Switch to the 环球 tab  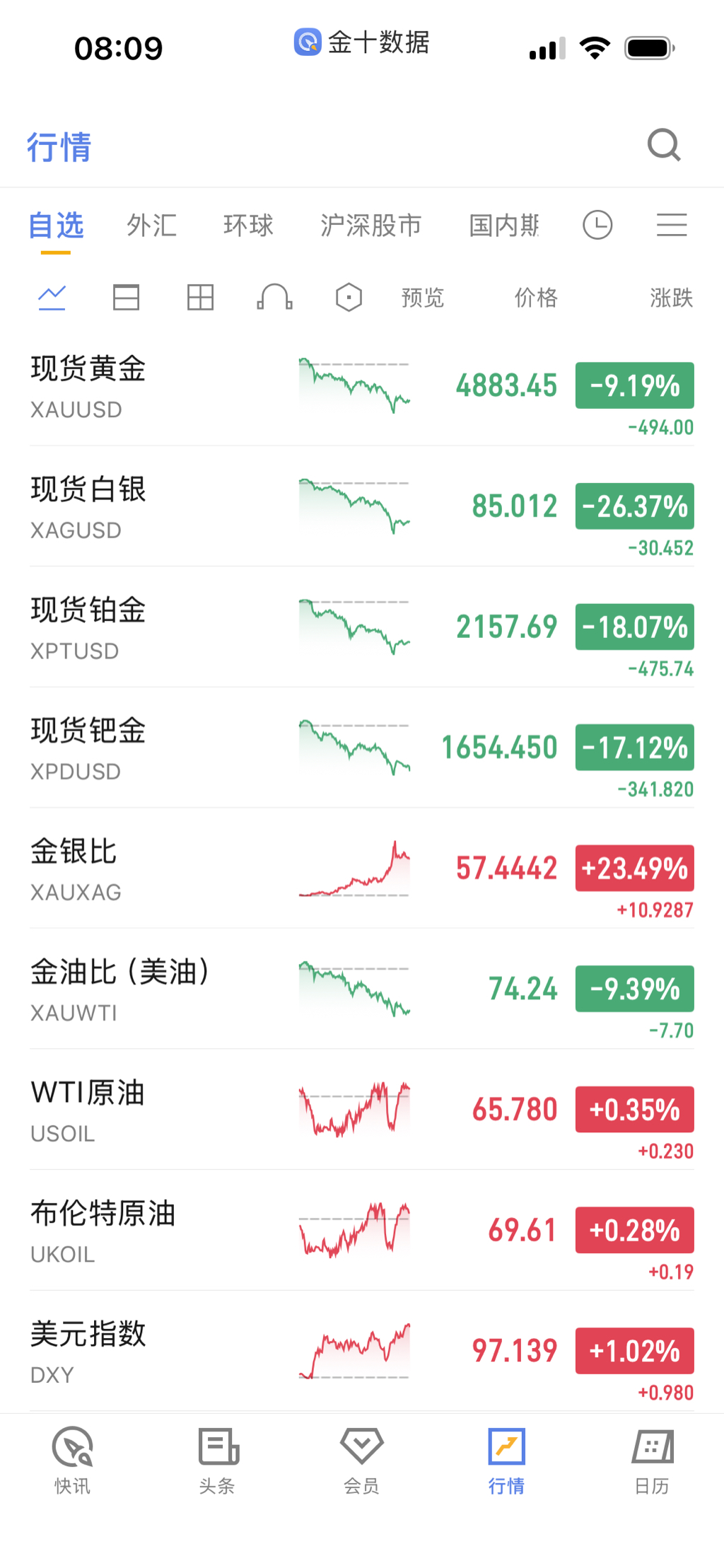pyautogui.click(x=248, y=226)
